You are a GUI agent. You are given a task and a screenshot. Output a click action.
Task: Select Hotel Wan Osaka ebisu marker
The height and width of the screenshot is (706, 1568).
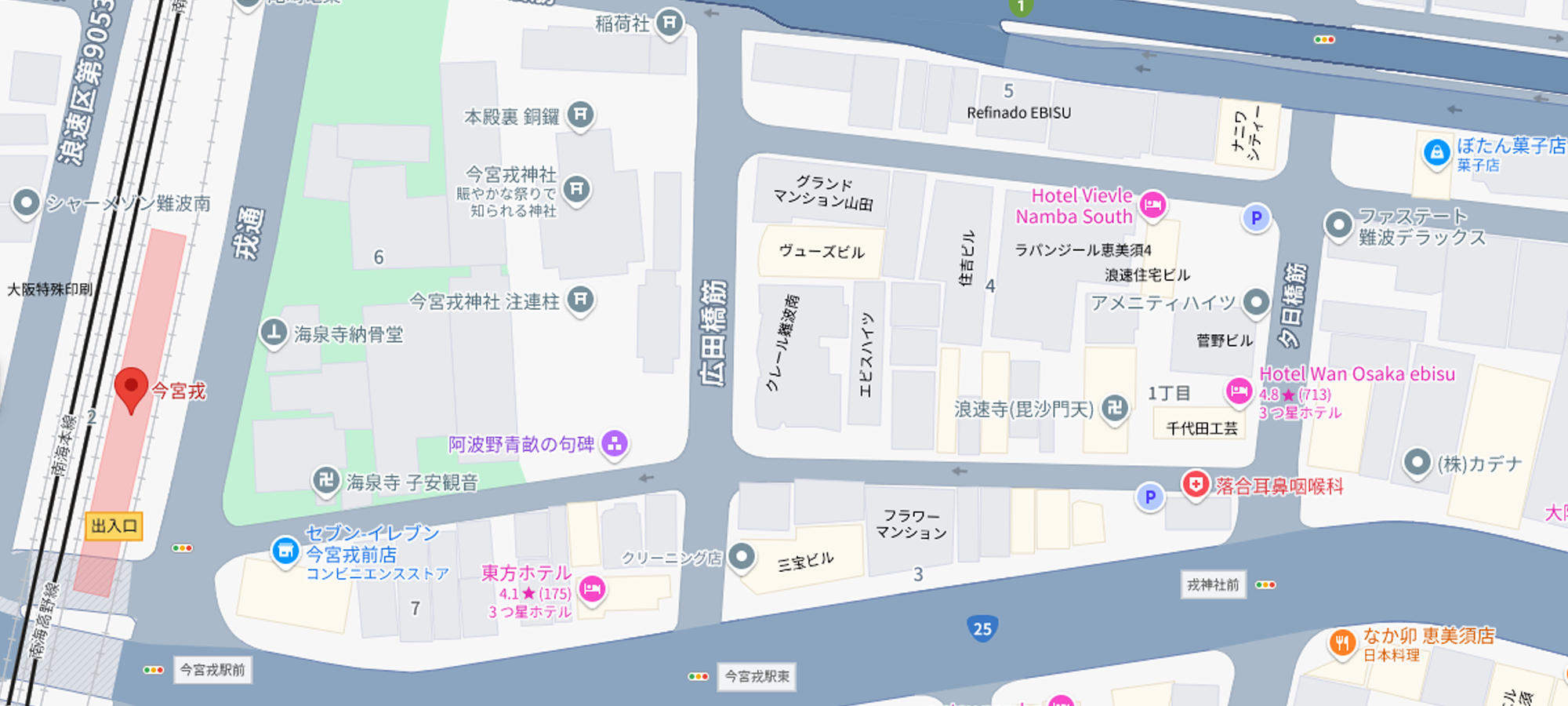click(1239, 391)
